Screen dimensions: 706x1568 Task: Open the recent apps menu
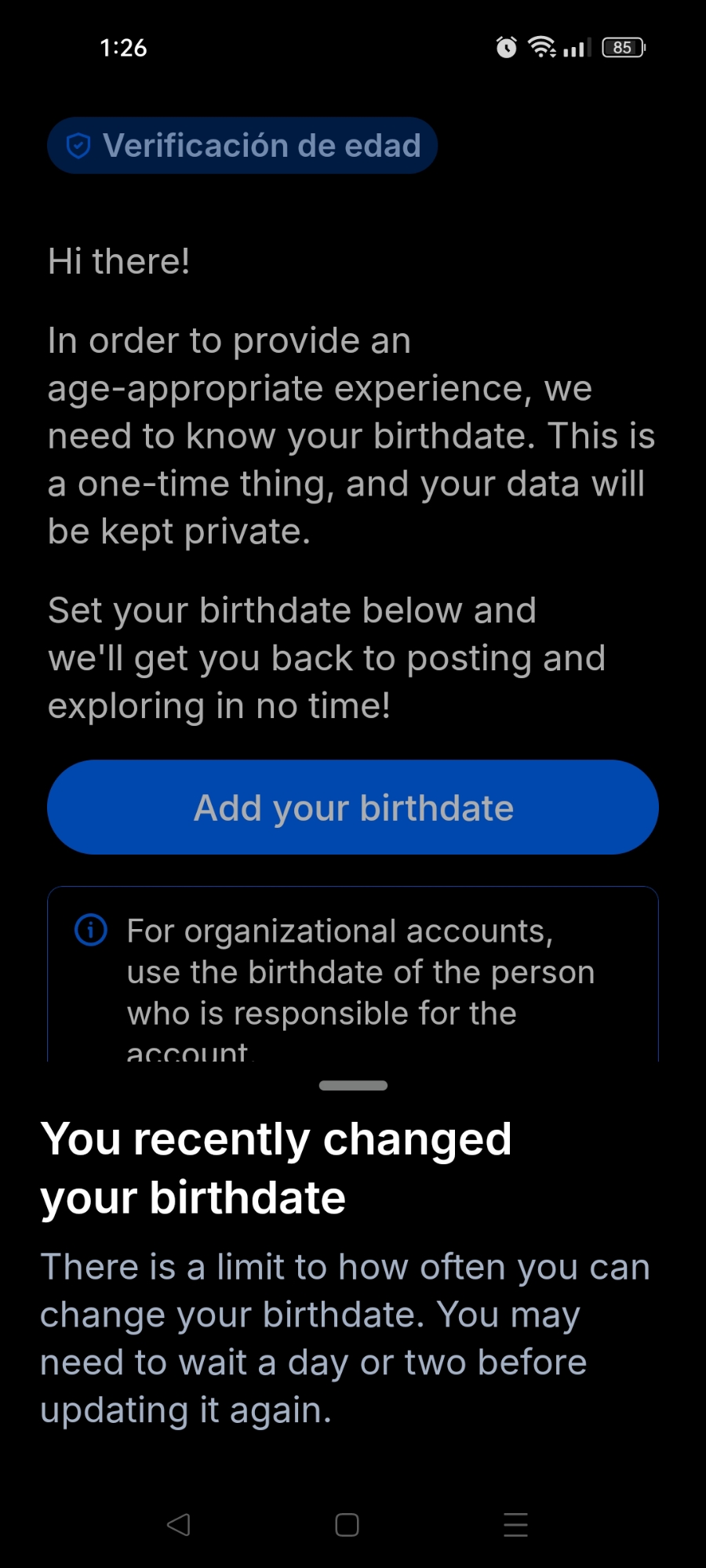click(x=515, y=1525)
